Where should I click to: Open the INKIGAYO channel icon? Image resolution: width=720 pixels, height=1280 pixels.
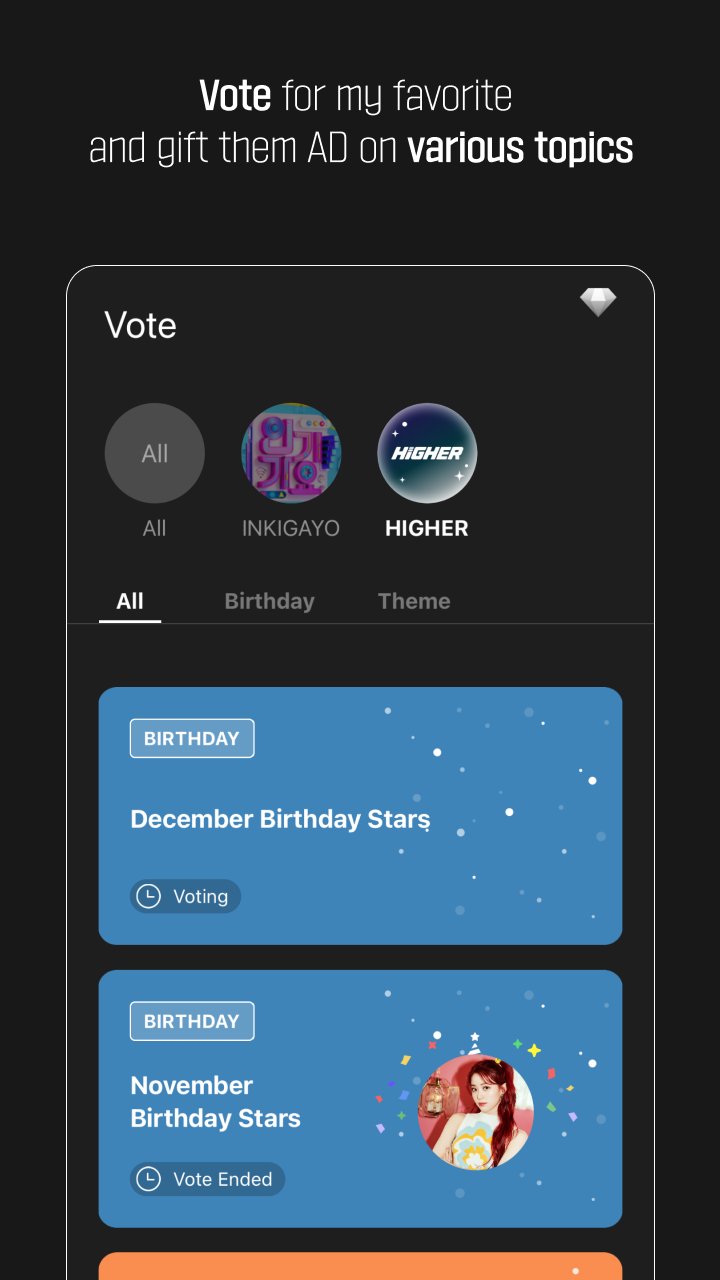(291, 453)
